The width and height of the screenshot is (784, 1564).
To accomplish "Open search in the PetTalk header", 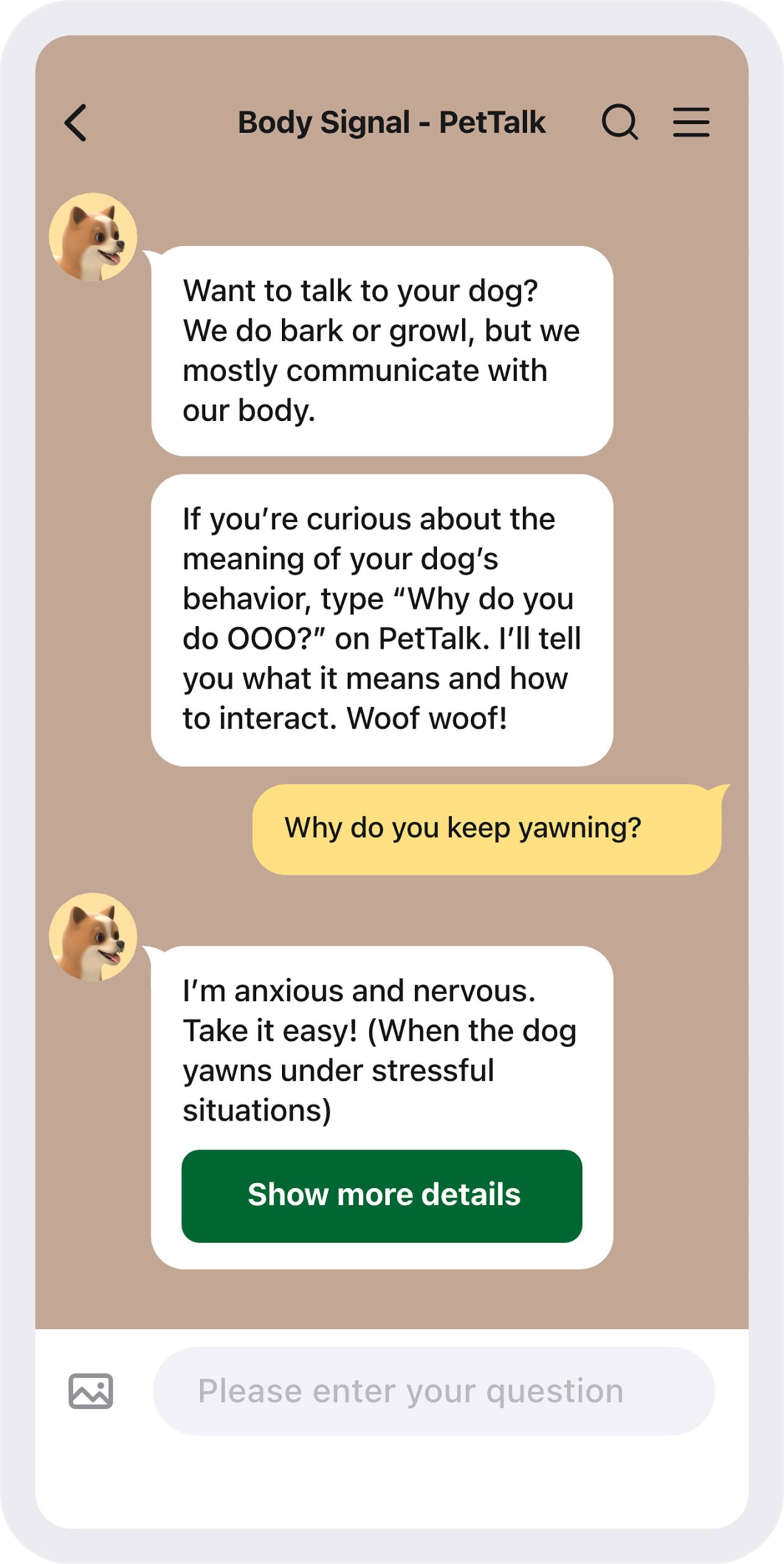I will (619, 122).
